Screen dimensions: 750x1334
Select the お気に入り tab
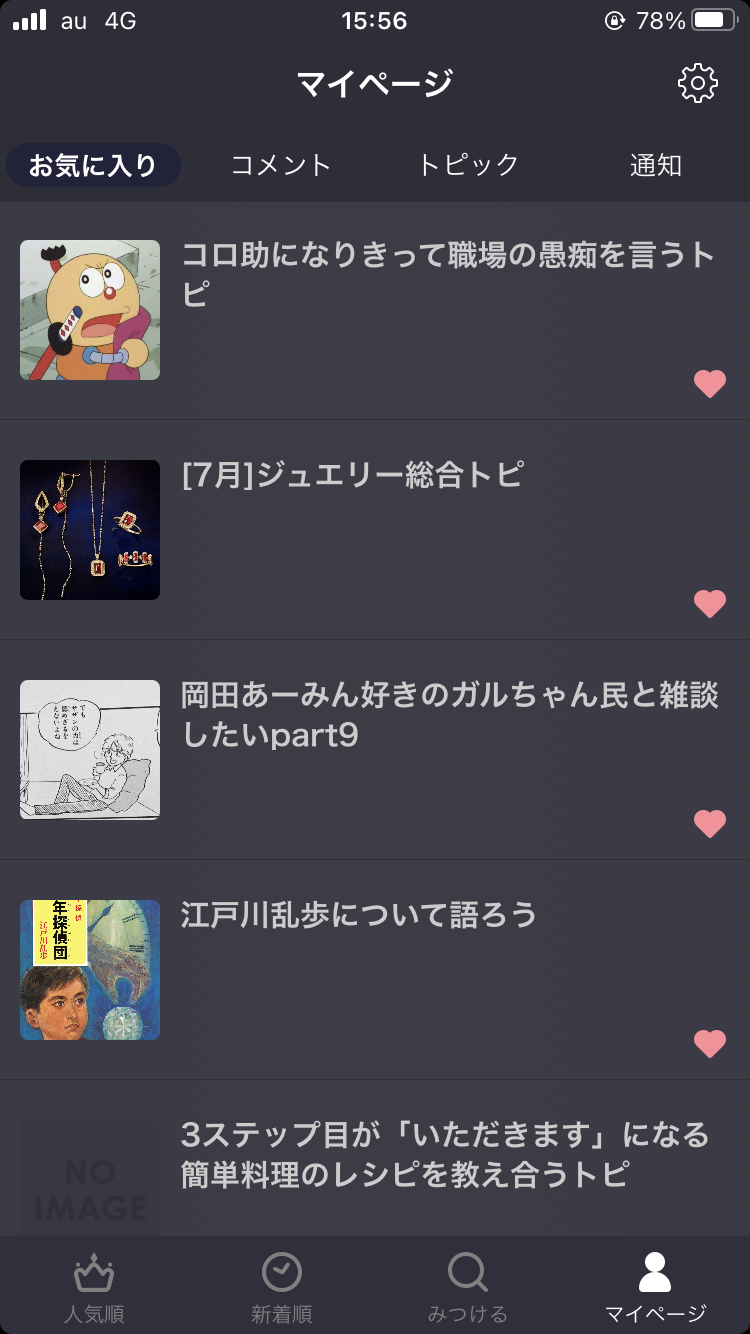(93, 166)
